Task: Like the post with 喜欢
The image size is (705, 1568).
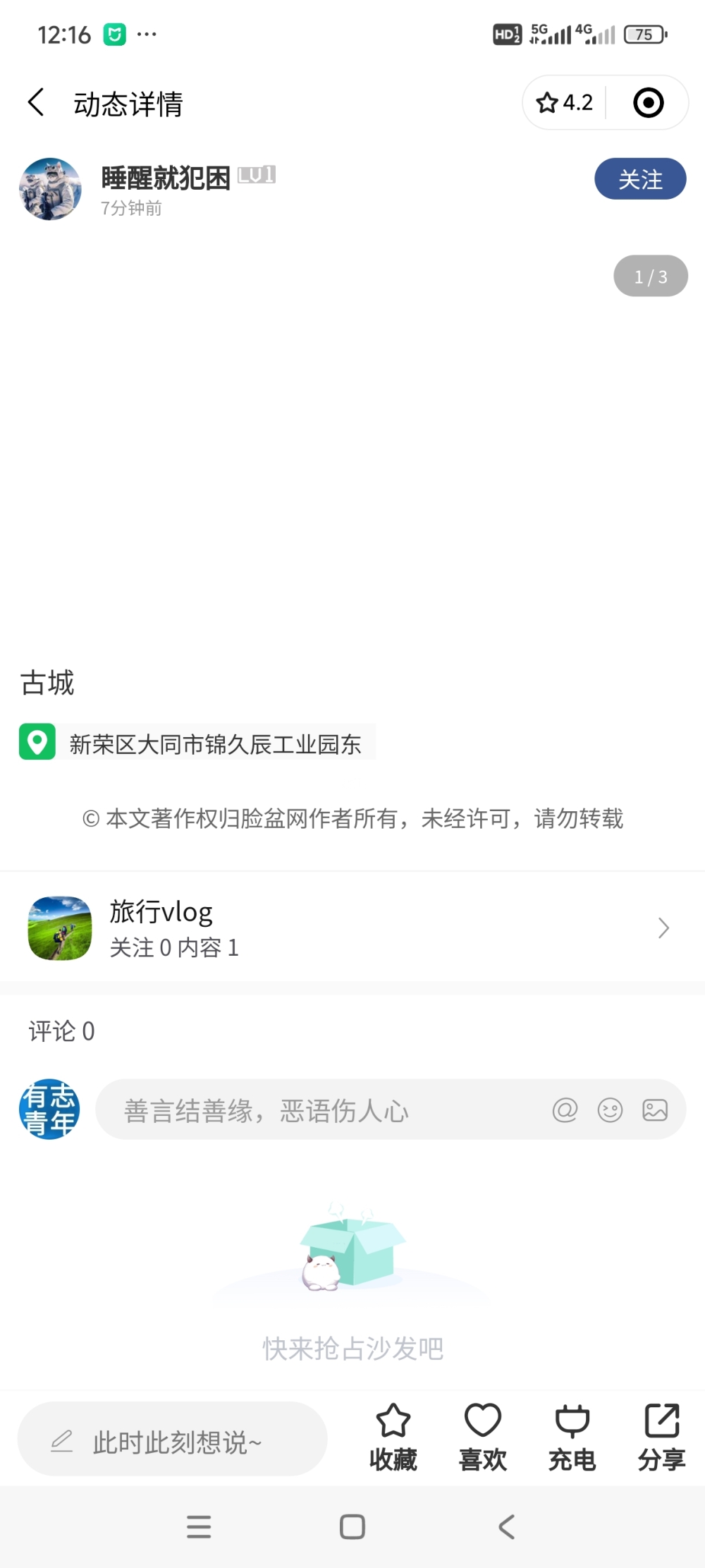Action: [483, 1438]
